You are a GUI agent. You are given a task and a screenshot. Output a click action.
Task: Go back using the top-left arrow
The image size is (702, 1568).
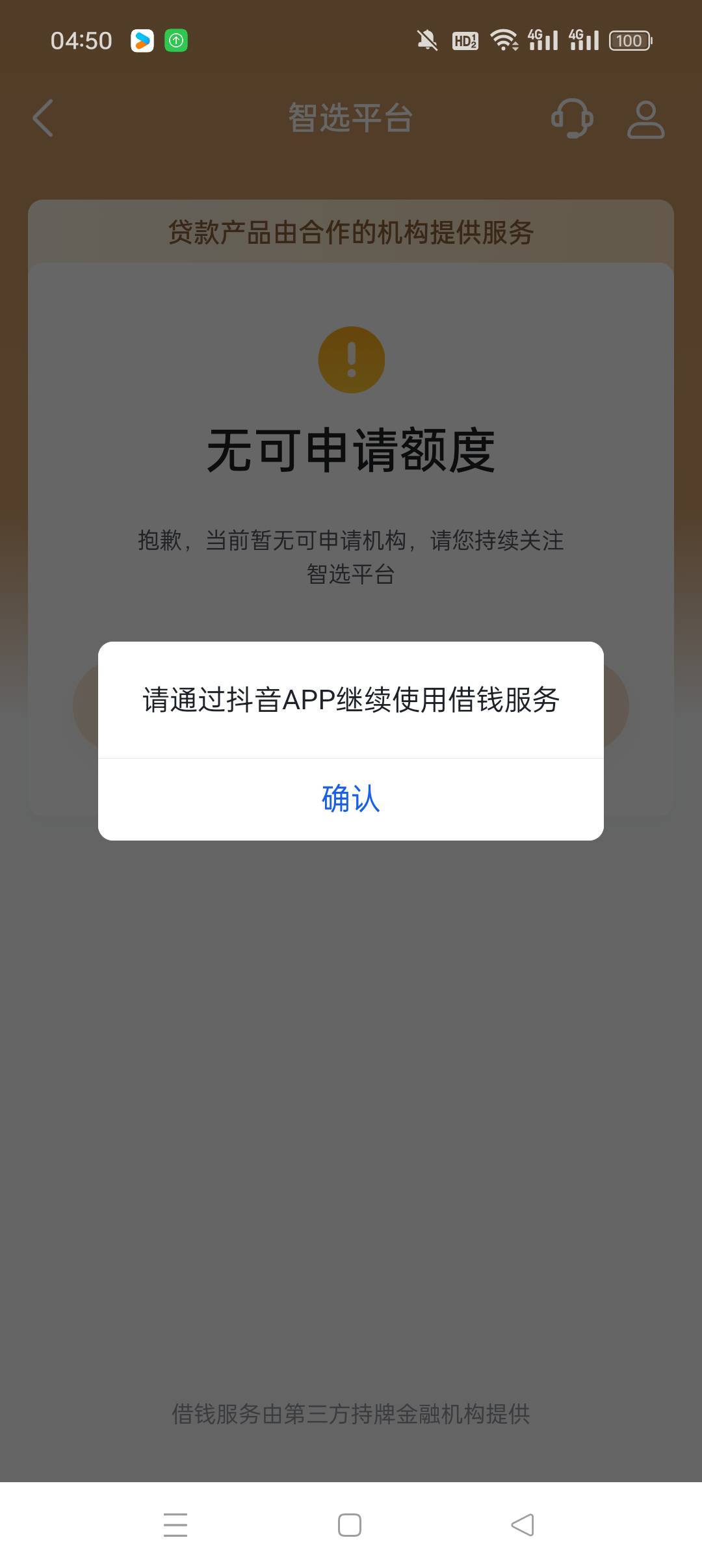(x=43, y=118)
